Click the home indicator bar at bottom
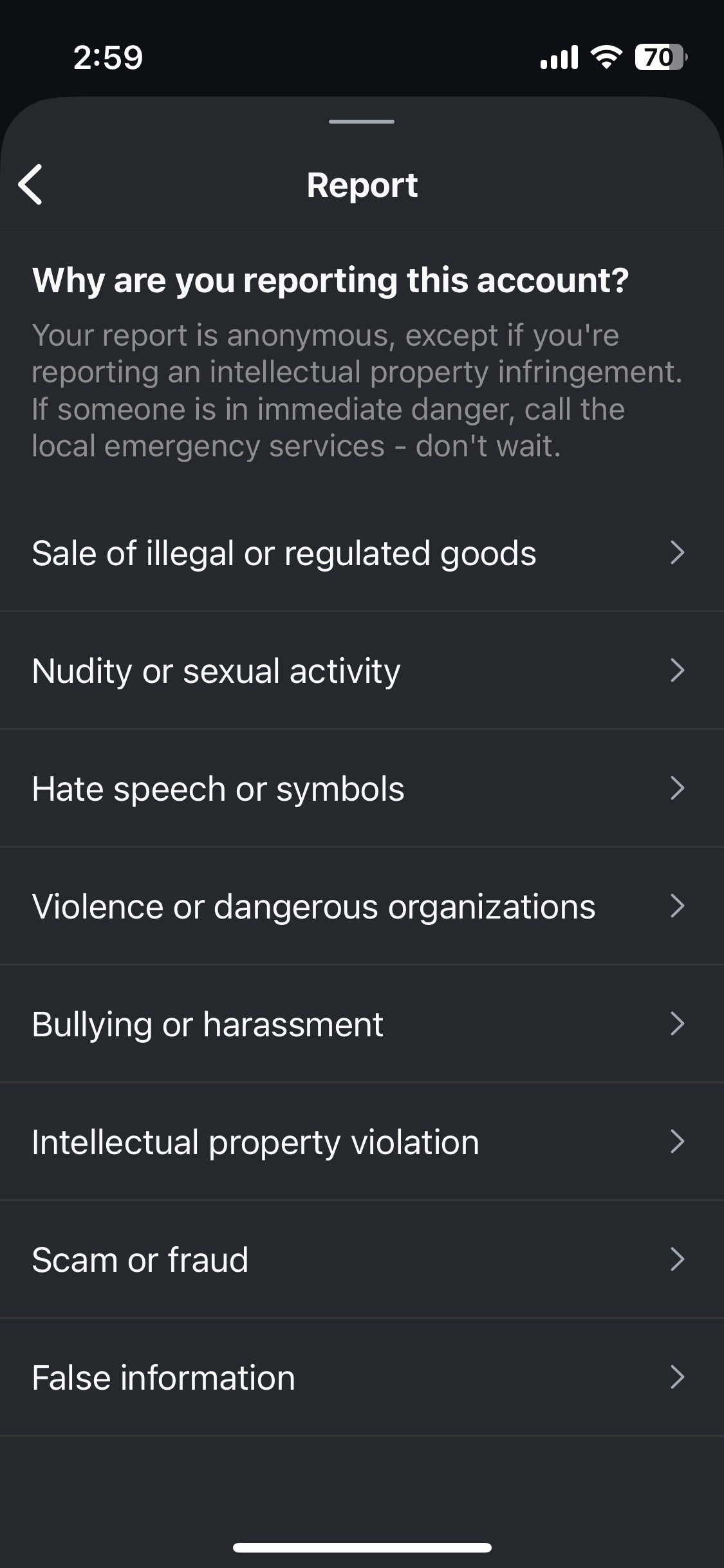Viewport: 724px width, 1568px height. point(362,1547)
